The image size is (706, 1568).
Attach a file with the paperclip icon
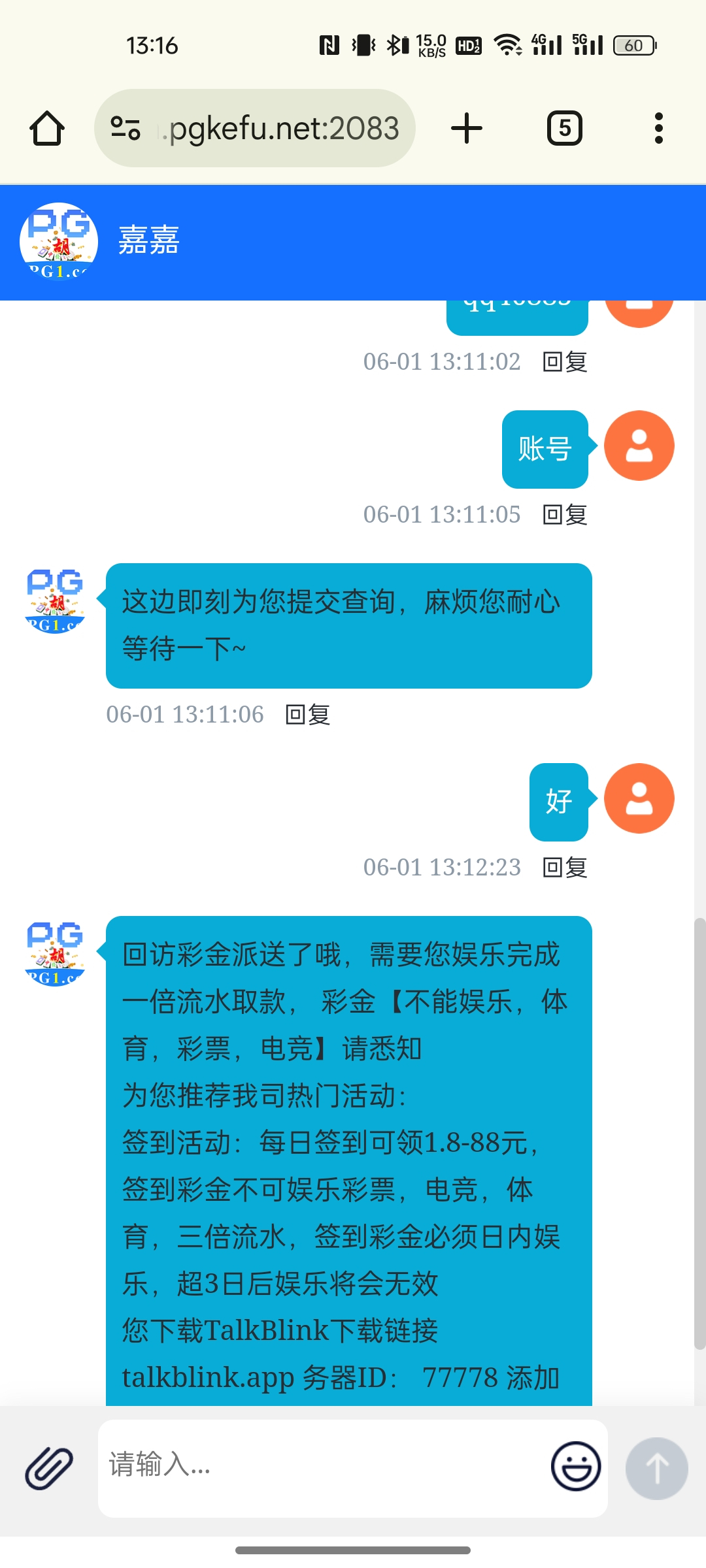pyautogui.click(x=49, y=1467)
